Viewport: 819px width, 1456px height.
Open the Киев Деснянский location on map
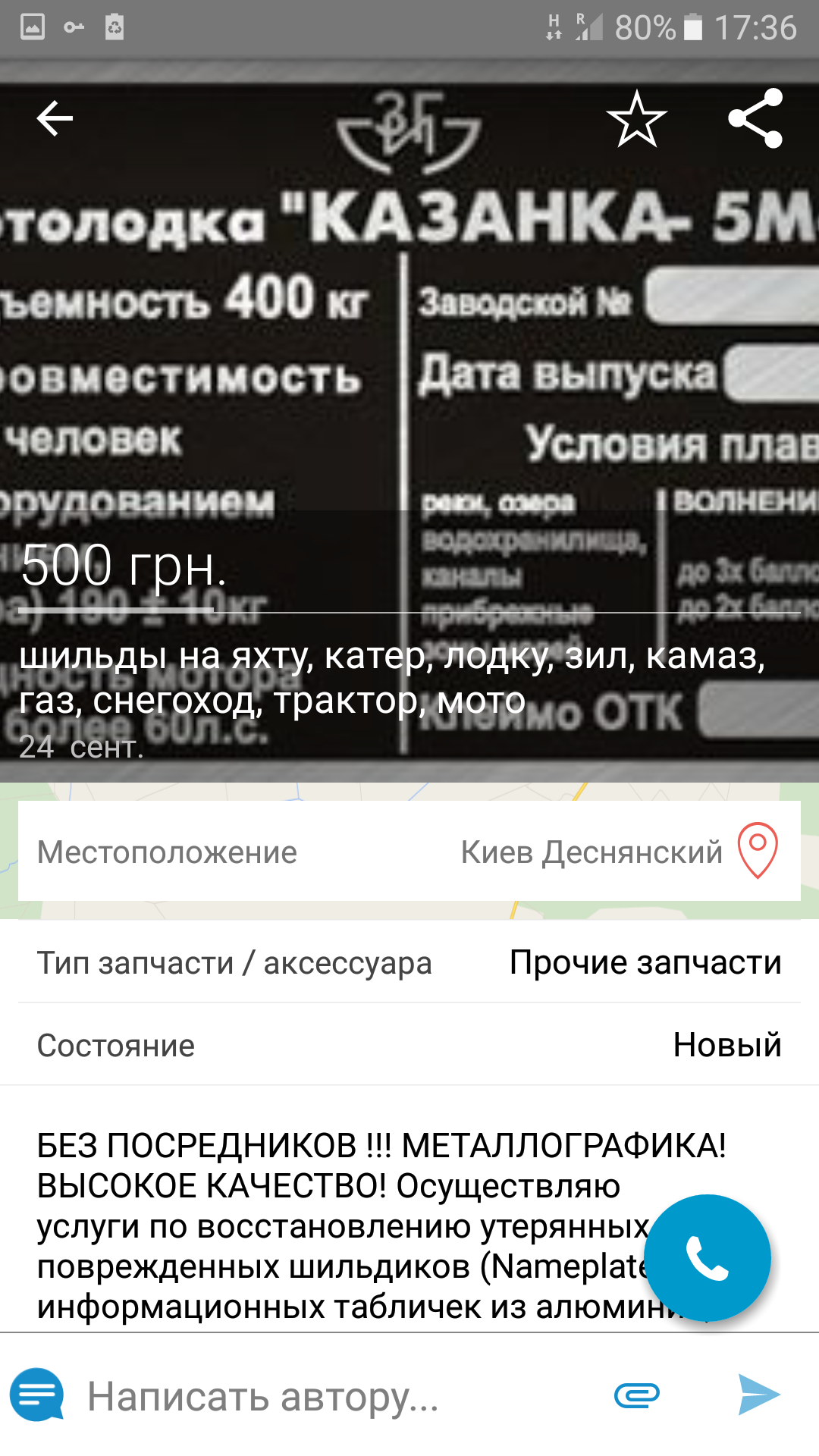(758, 851)
